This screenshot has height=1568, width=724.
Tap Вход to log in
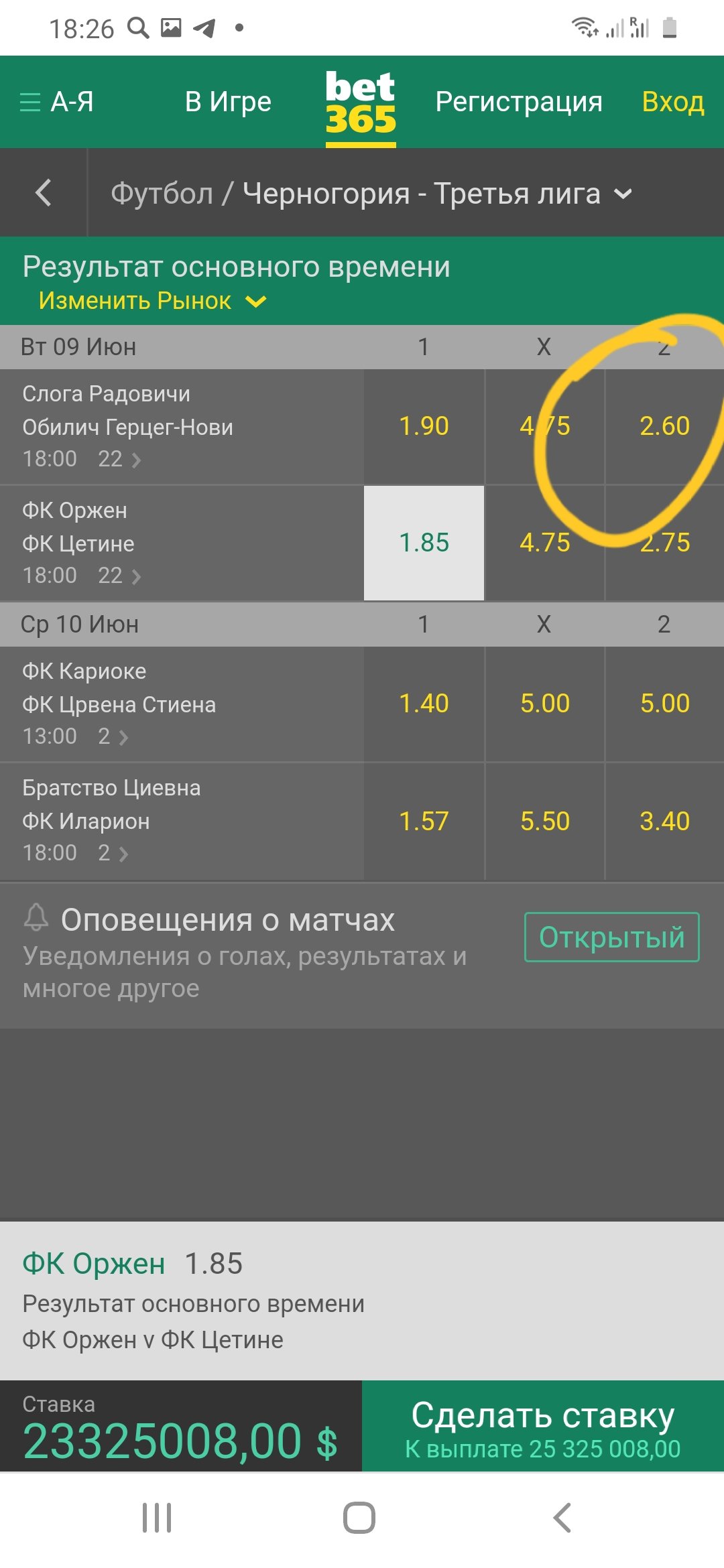(672, 102)
